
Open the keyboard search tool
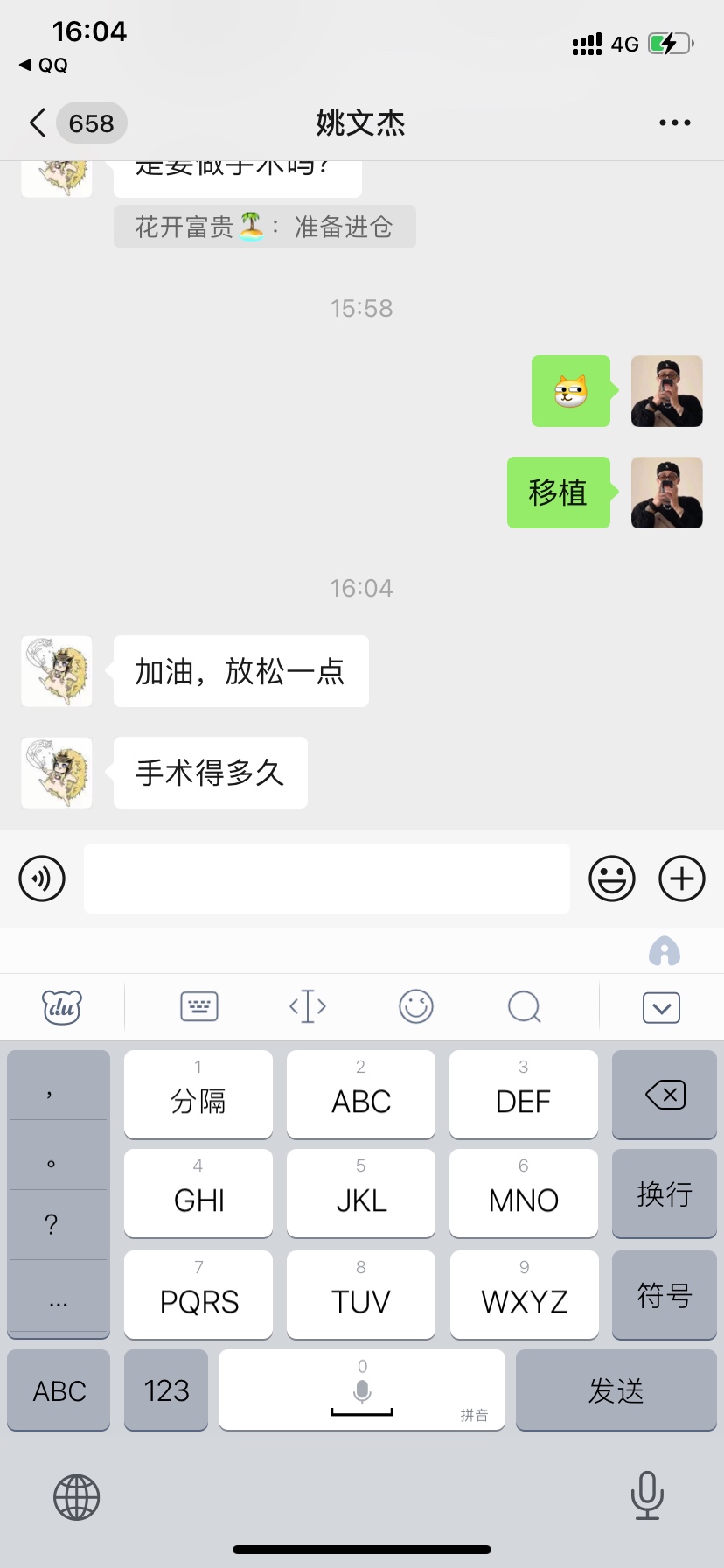click(x=525, y=1007)
